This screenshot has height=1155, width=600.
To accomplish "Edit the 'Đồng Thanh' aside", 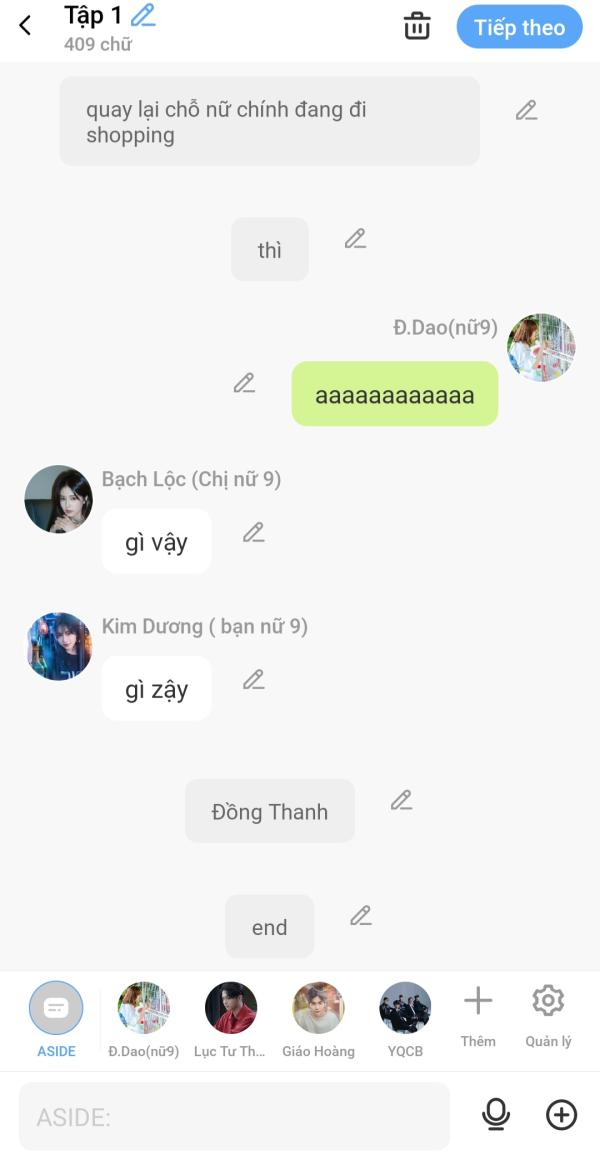I will tap(400, 800).
